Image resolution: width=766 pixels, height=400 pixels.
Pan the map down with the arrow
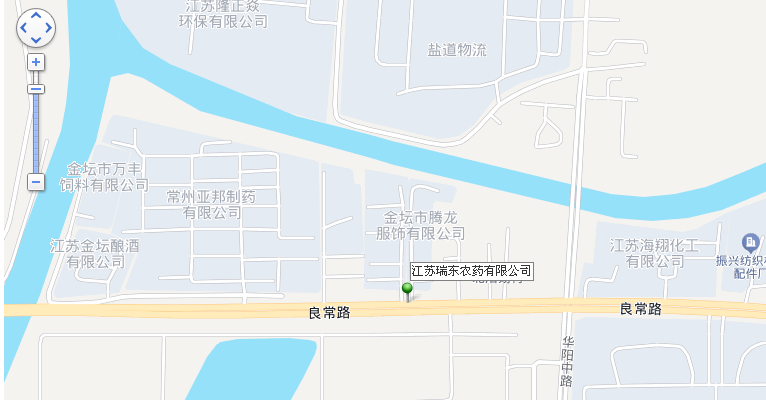pyautogui.click(x=36, y=40)
